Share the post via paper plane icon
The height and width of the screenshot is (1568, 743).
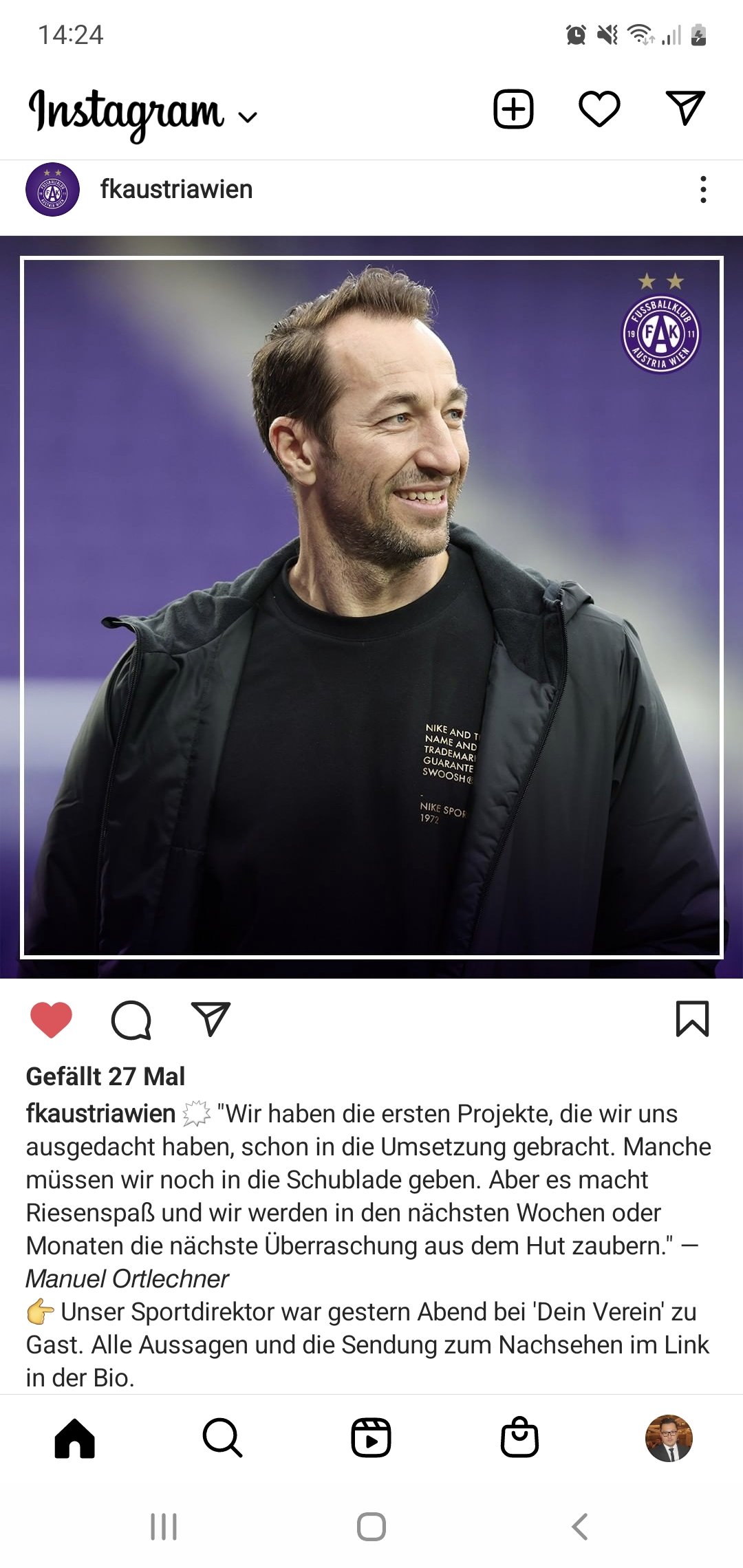point(211,1019)
